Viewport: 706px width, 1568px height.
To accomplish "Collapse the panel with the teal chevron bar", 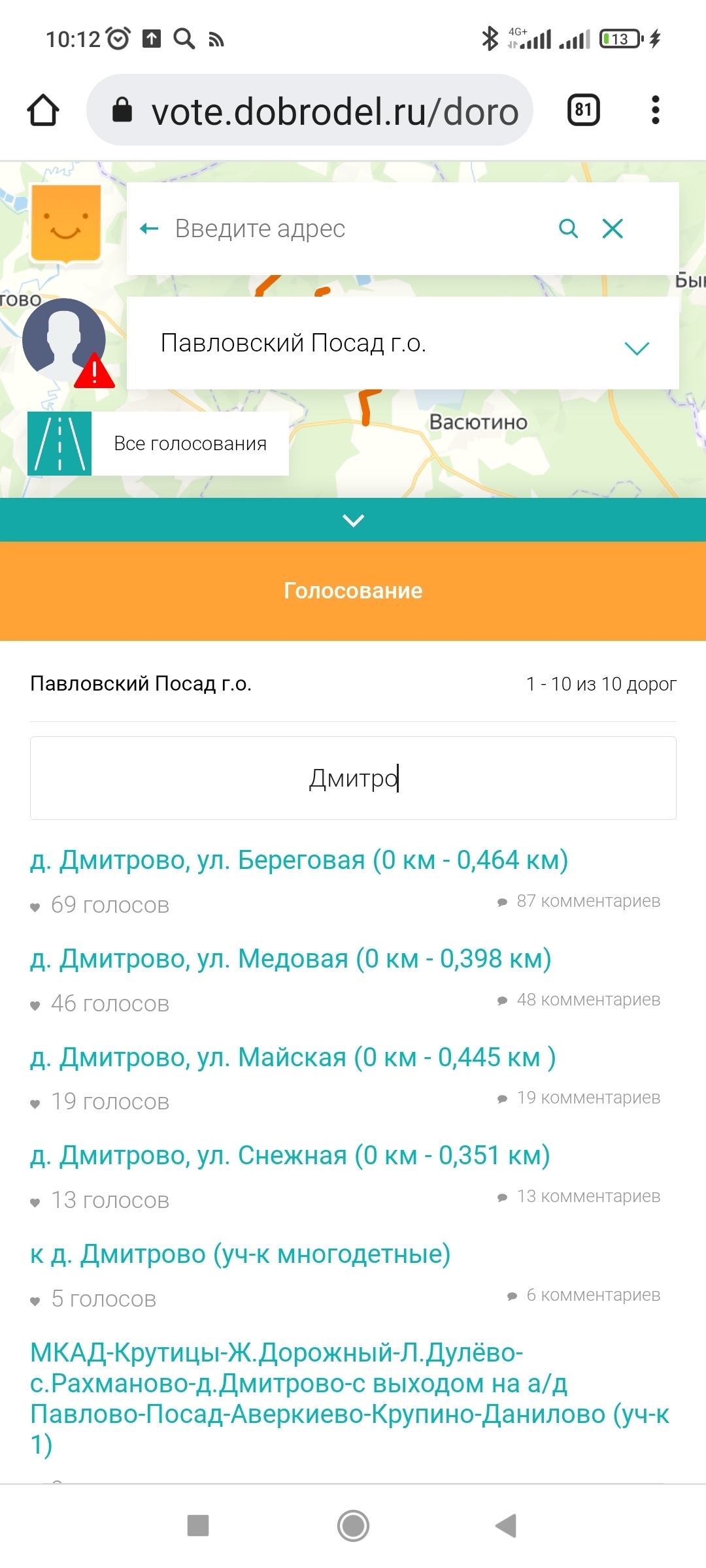I will (353, 520).
